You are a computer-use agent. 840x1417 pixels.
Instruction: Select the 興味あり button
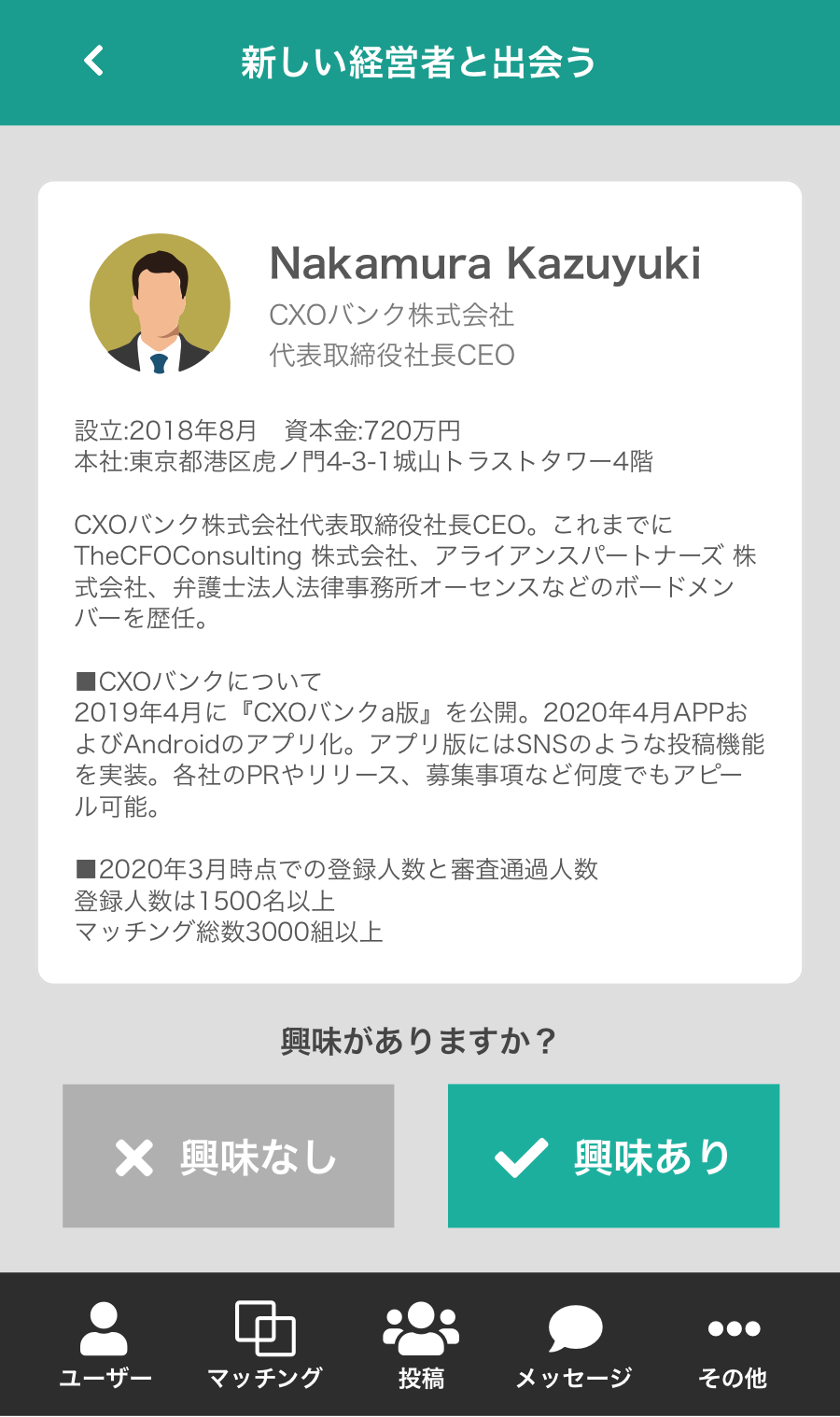(613, 1156)
